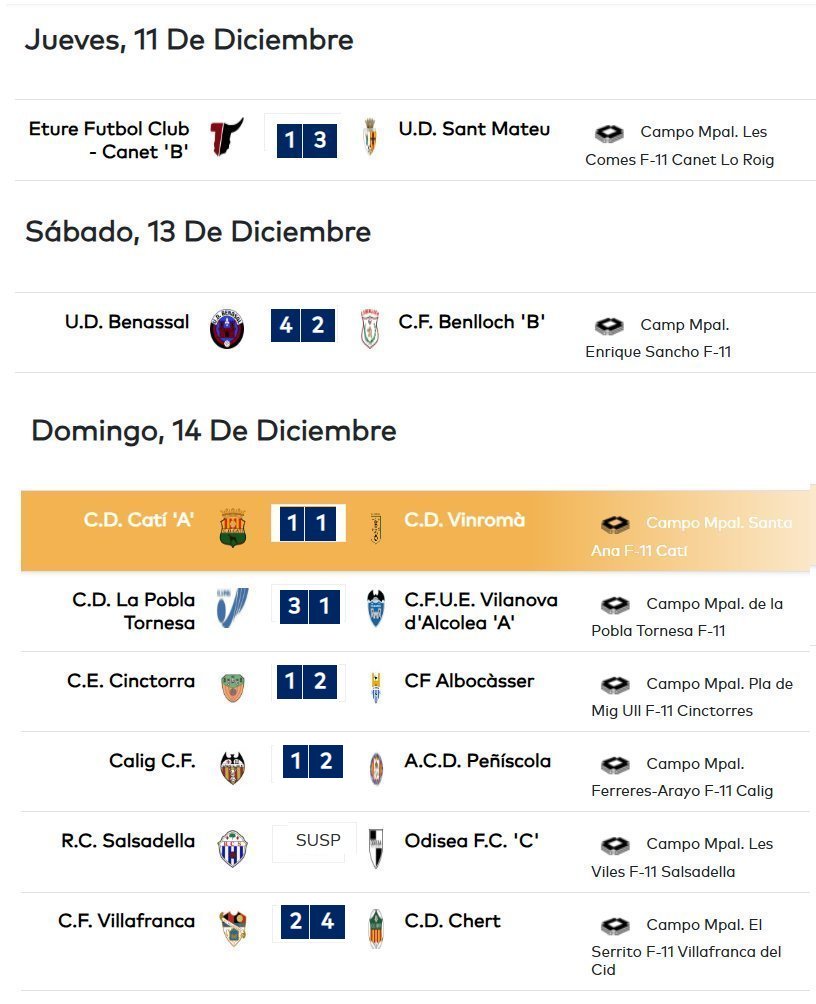The height and width of the screenshot is (1004, 816).
Task: Open the C.E. Cinctorra vs CF Albocàsser match
Action: tap(307, 682)
